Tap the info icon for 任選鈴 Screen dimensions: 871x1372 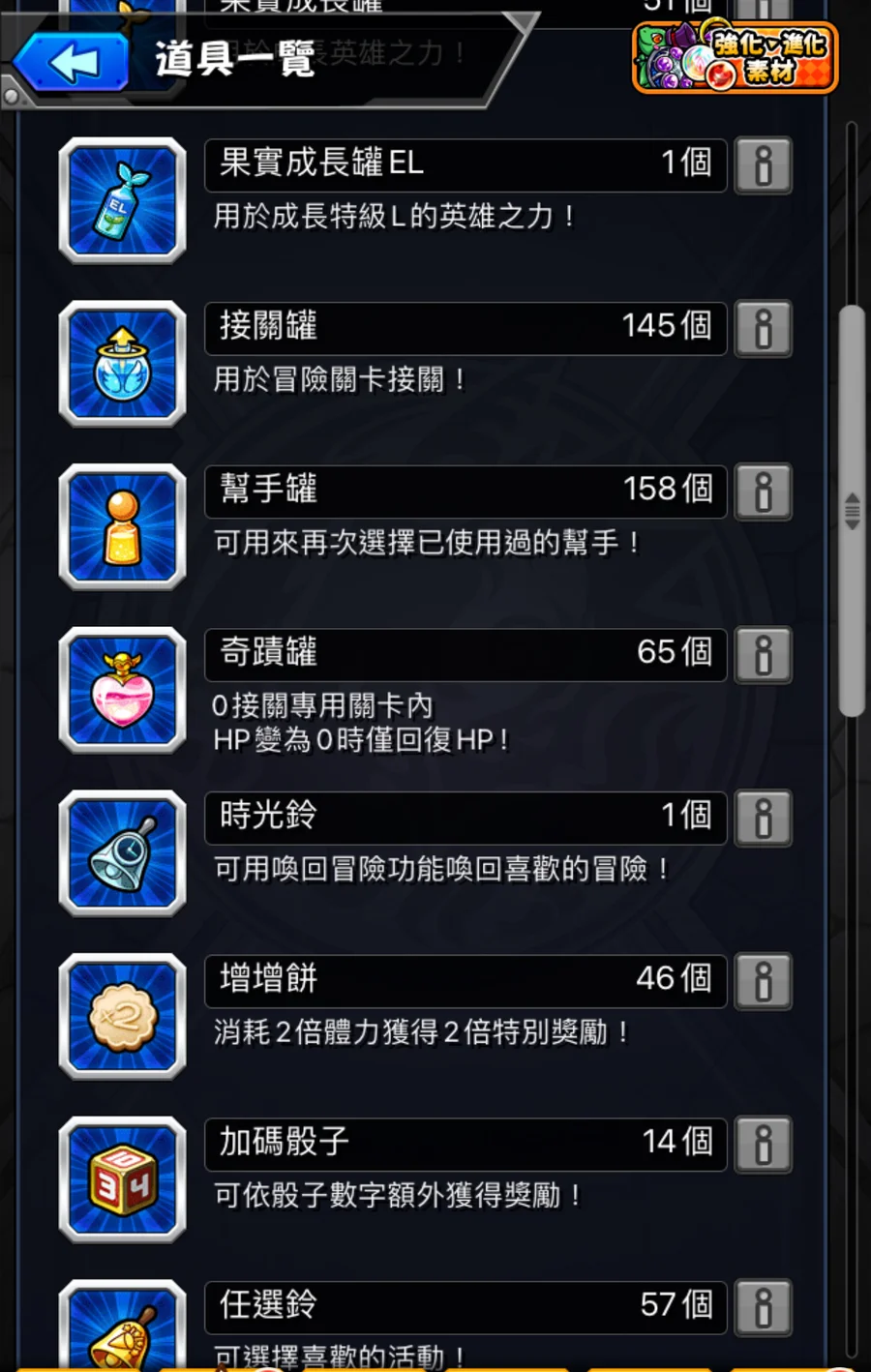point(763,1307)
